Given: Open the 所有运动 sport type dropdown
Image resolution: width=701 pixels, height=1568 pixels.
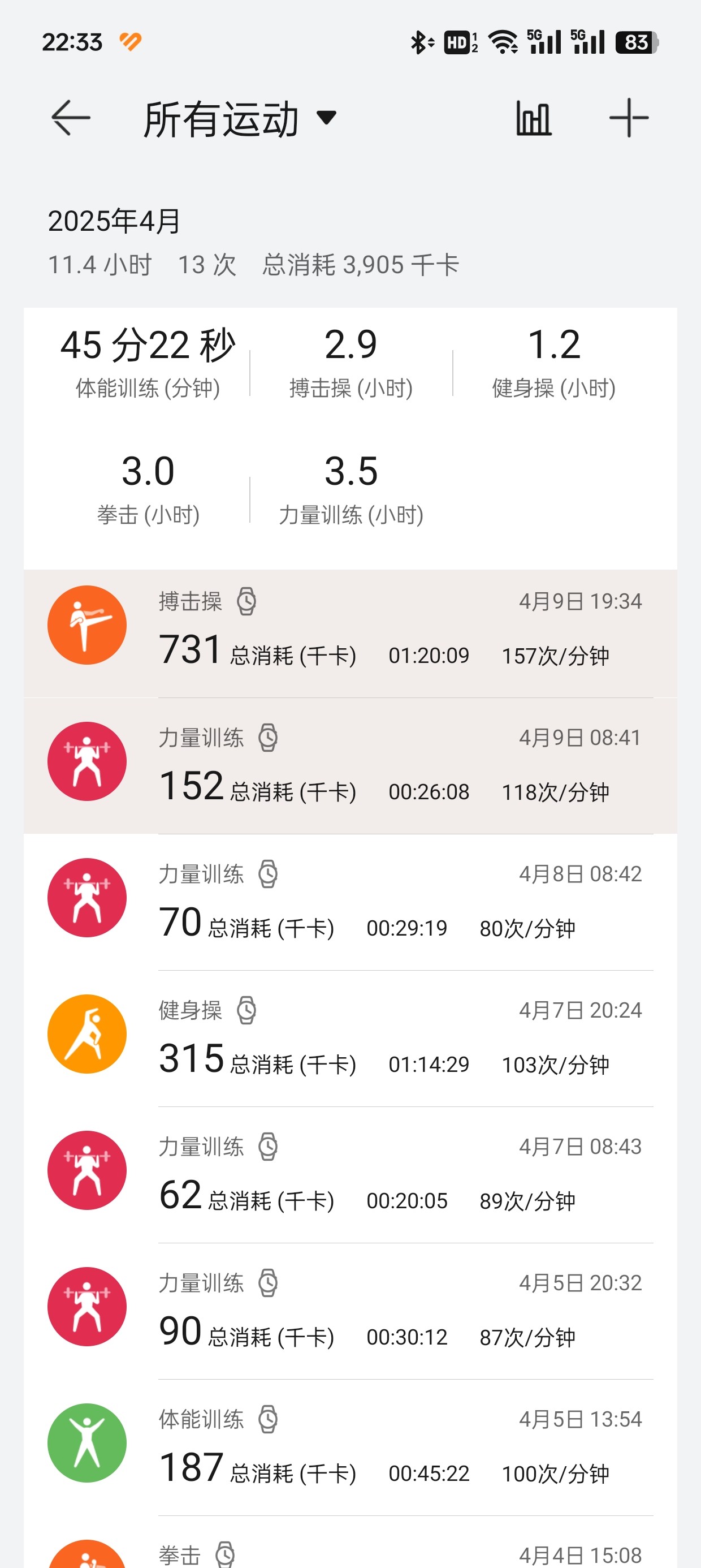Looking at the screenshot, I should coord(240,119).
